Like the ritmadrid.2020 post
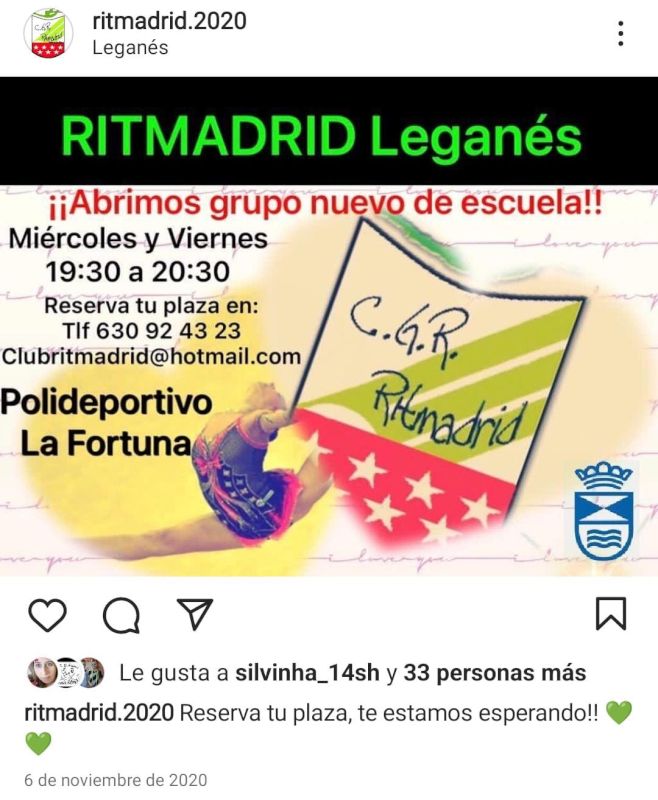This screenshot has height=800, width=658. point(46,613)
